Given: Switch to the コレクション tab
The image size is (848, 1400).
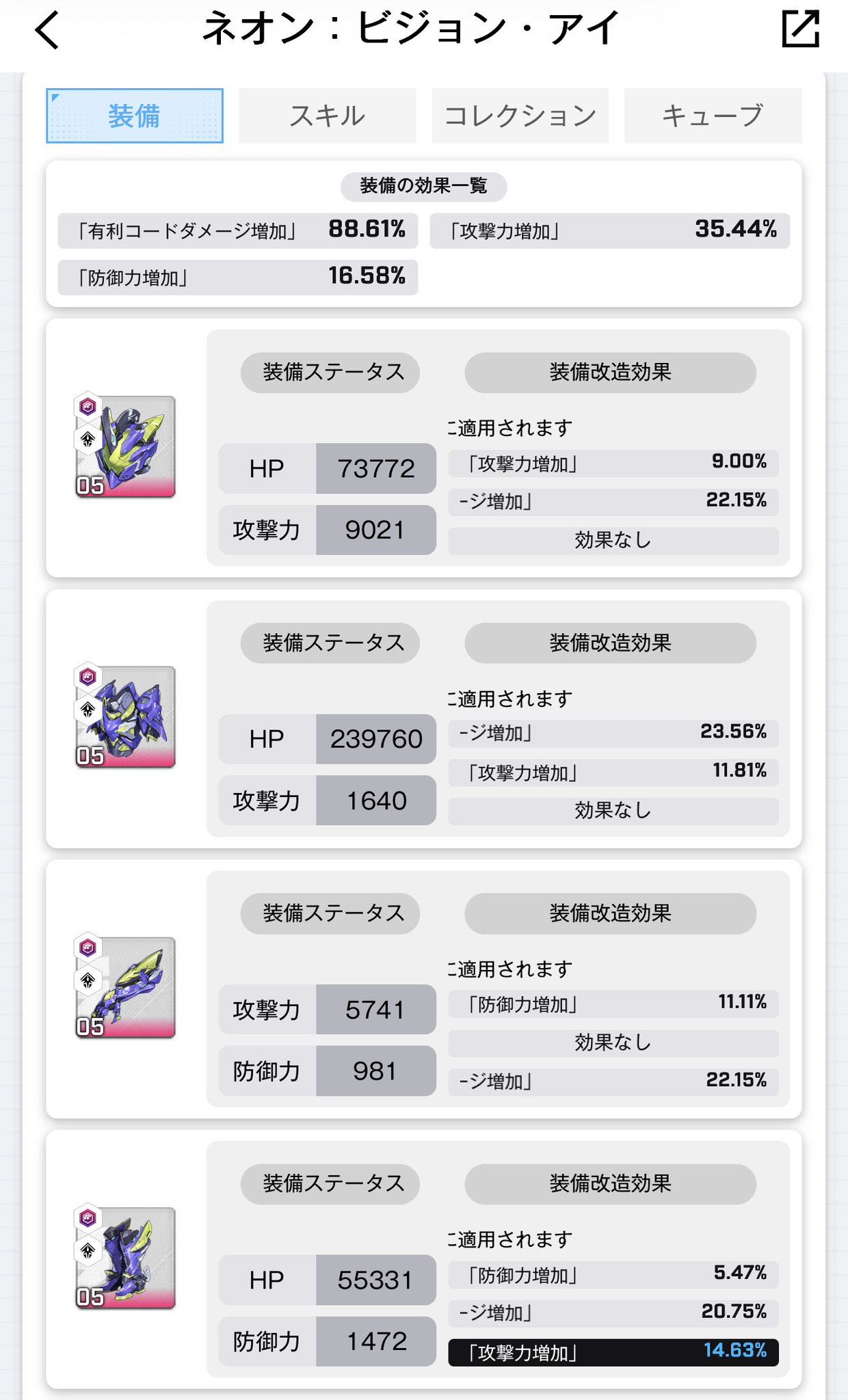Looking at the screenshot, I should (520, 116).
